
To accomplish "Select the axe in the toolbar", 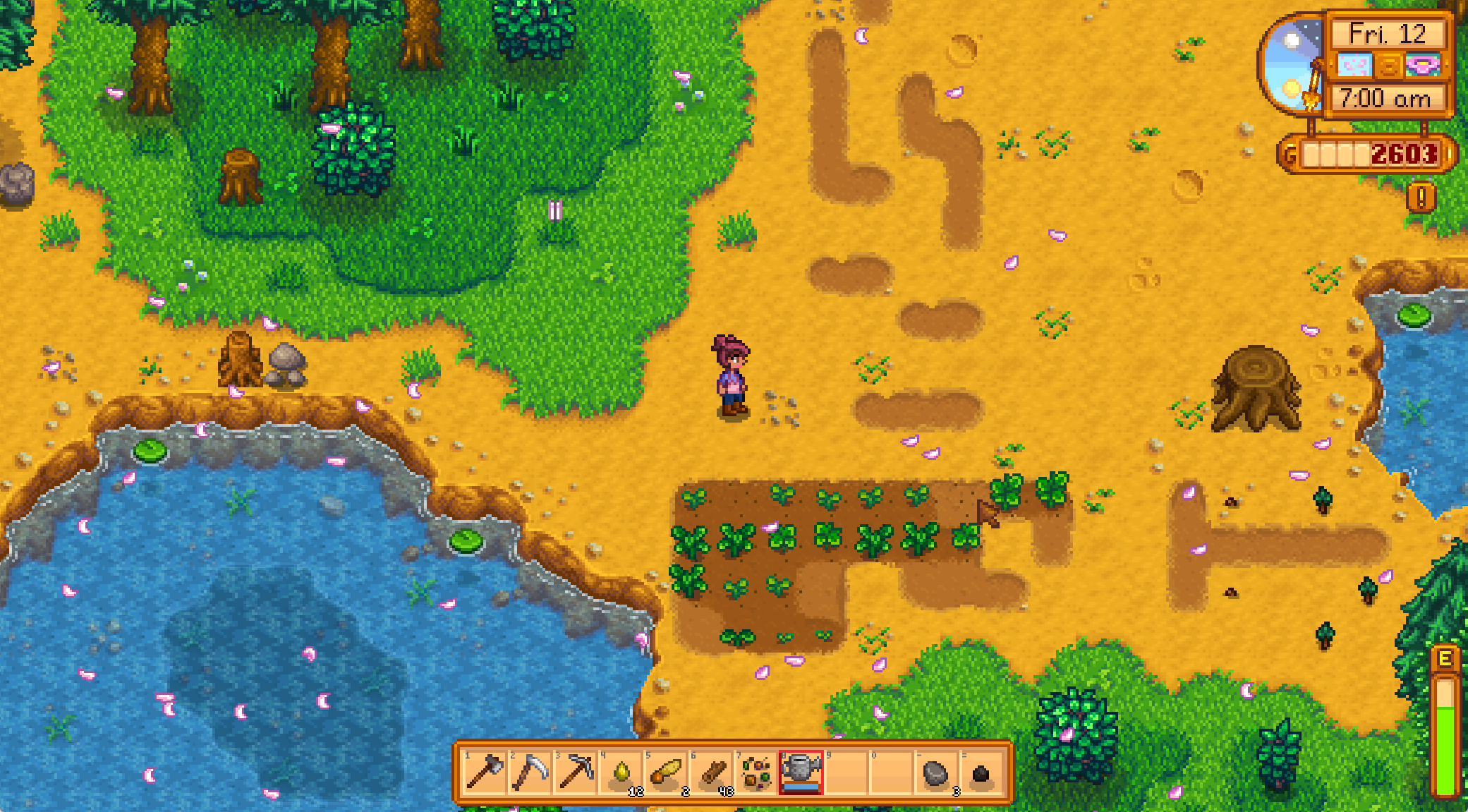I will (485, 772).
